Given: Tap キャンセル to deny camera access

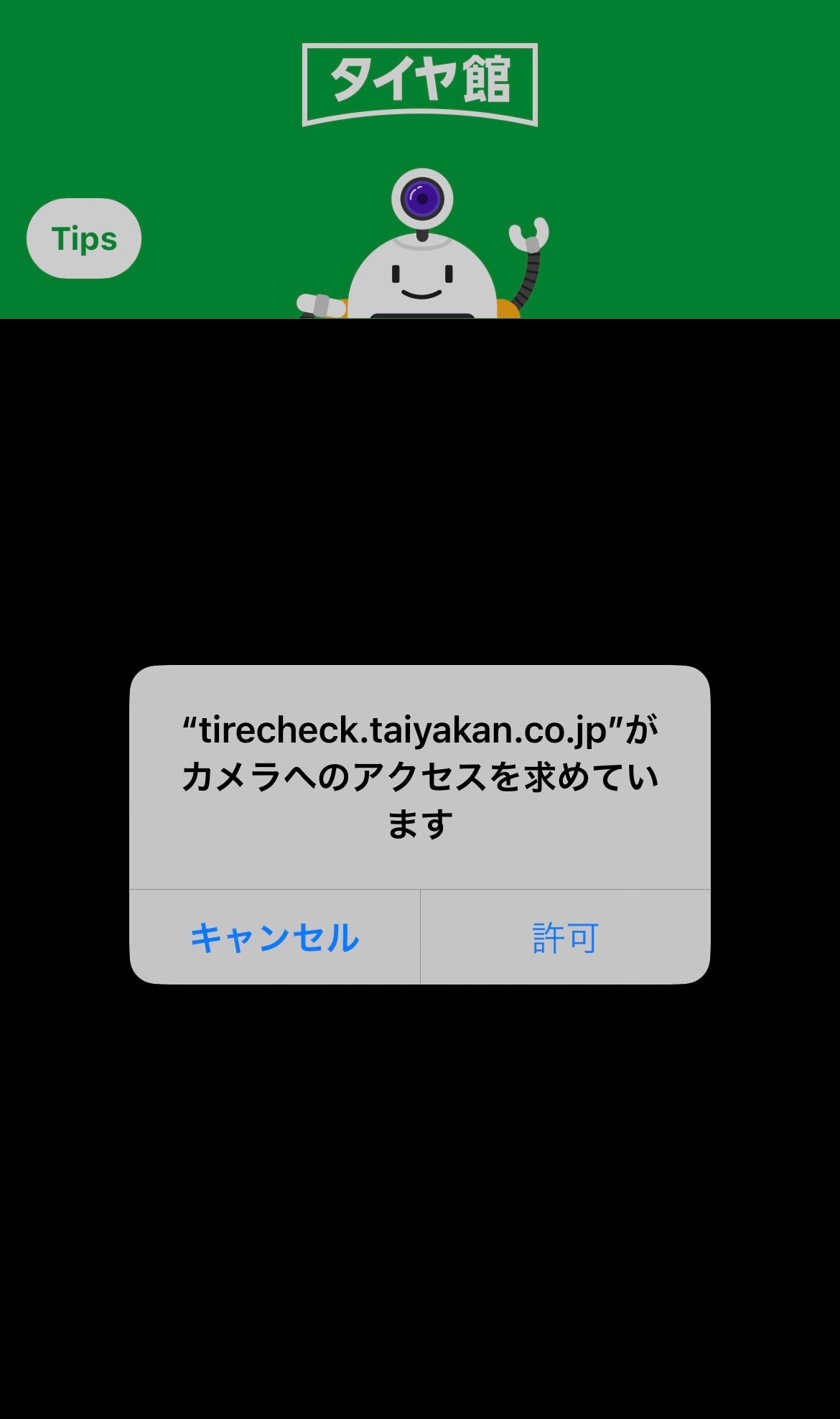Looking at the screenshot, I should 274,937.
